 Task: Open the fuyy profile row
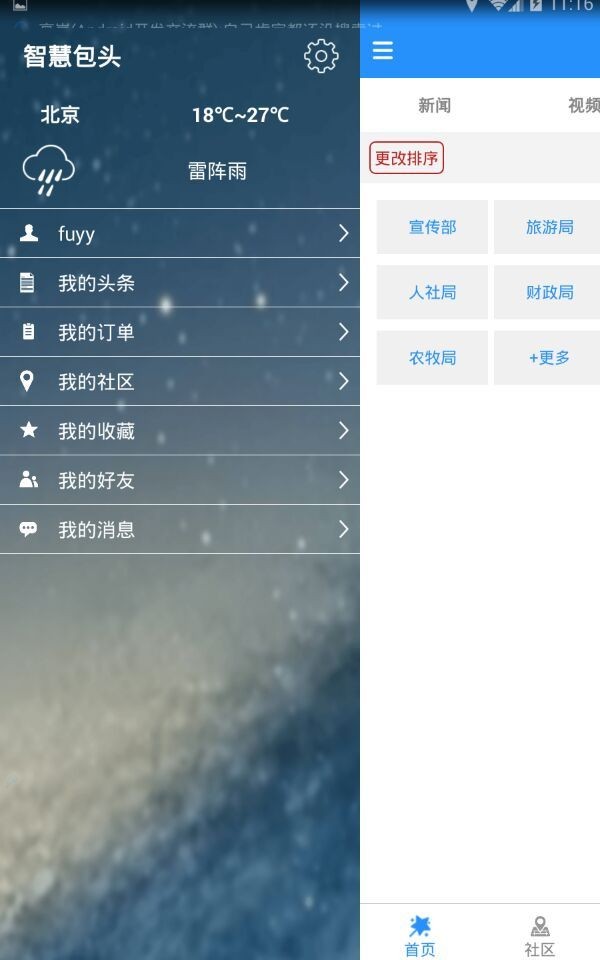point(180,234)
